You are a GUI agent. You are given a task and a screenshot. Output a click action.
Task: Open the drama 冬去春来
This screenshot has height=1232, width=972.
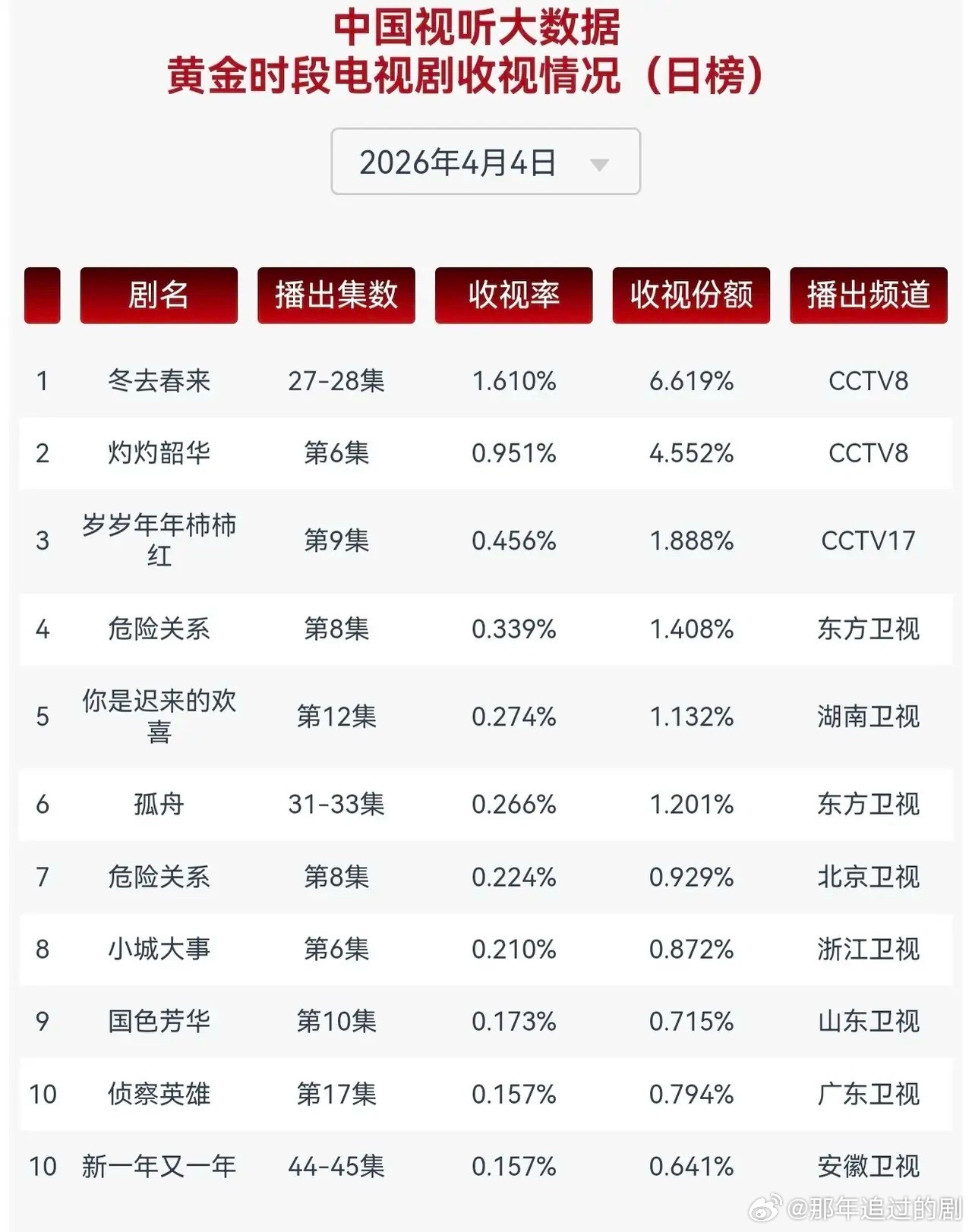pos(158,382)
